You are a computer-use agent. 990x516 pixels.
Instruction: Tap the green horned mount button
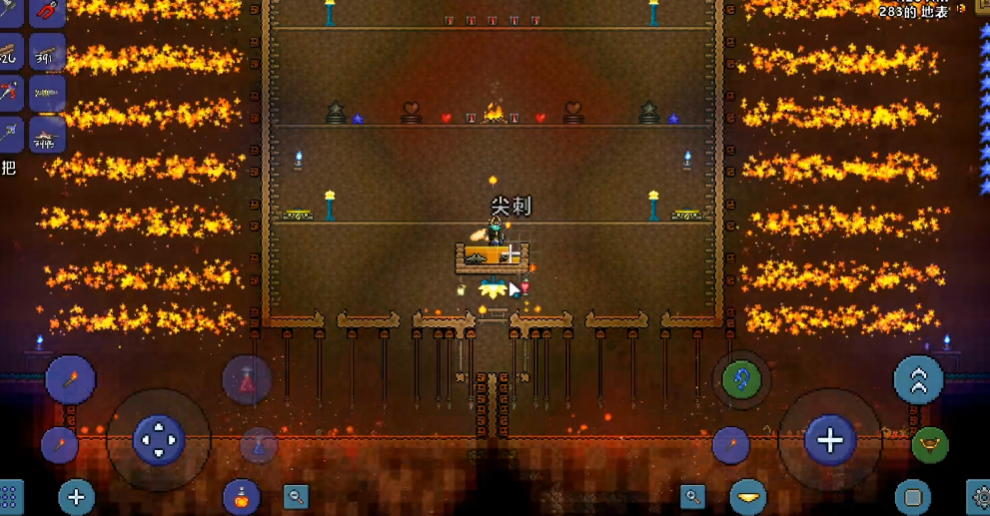[x=930, y=445]
